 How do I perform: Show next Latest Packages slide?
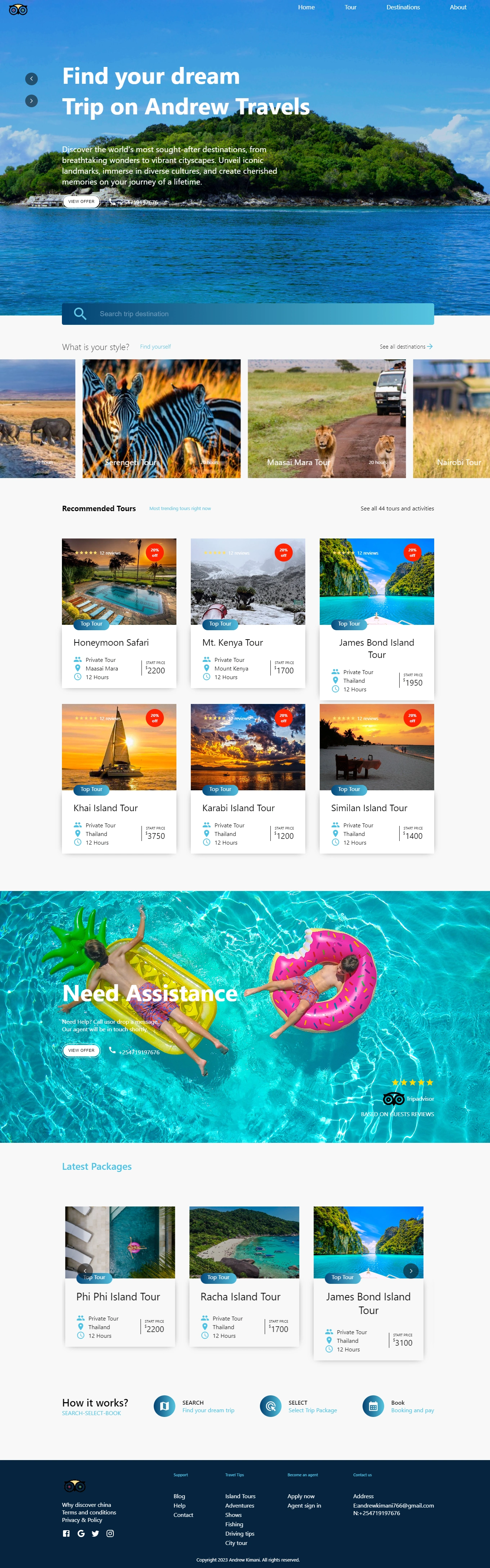pyautogui.click(x=411, y=1271)
